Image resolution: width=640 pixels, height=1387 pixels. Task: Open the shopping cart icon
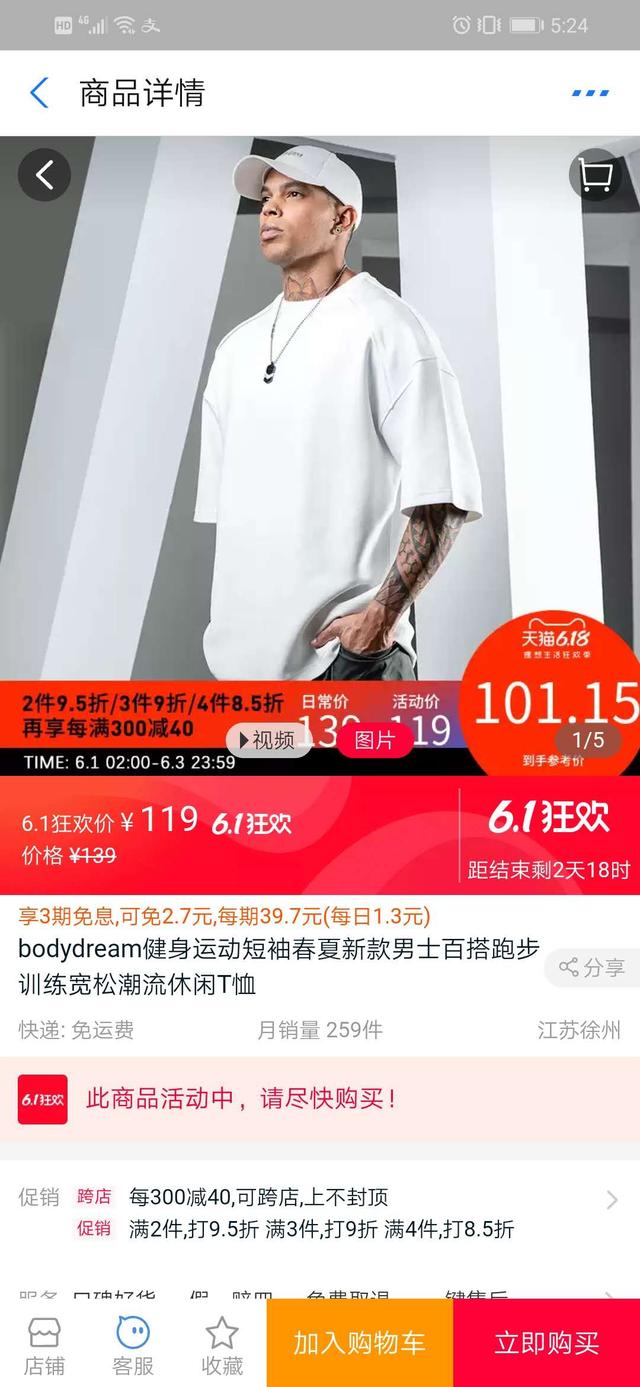coord(595,176)
